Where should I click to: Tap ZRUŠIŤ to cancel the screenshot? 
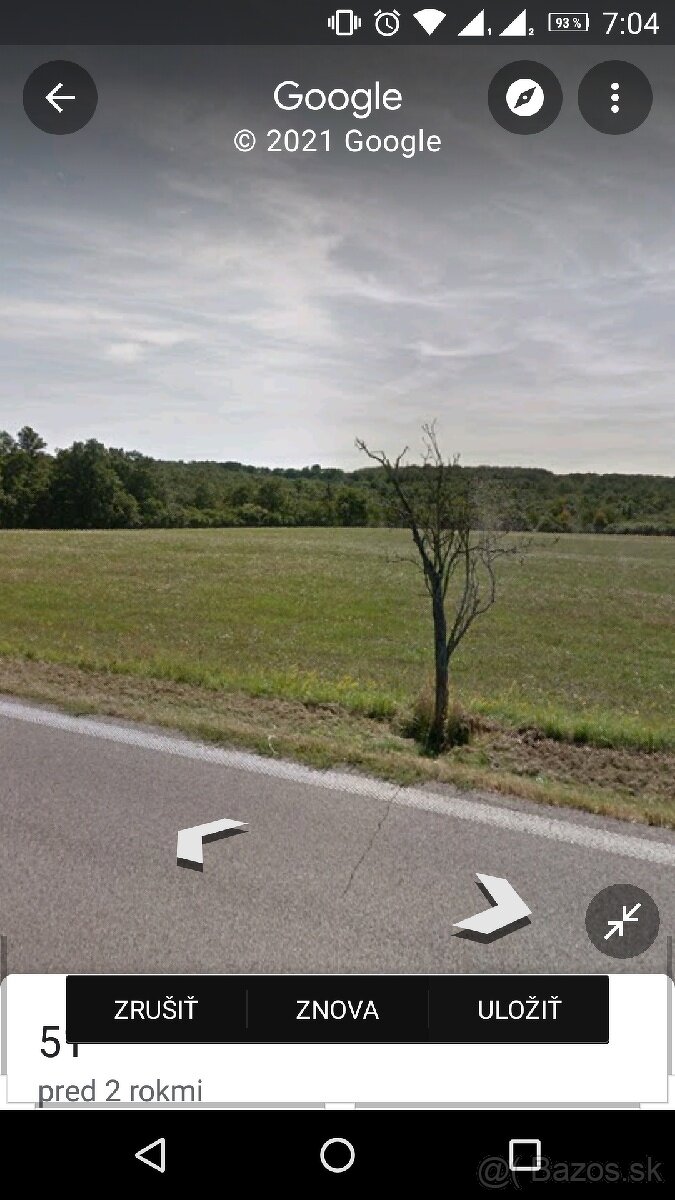(156, 1010)
